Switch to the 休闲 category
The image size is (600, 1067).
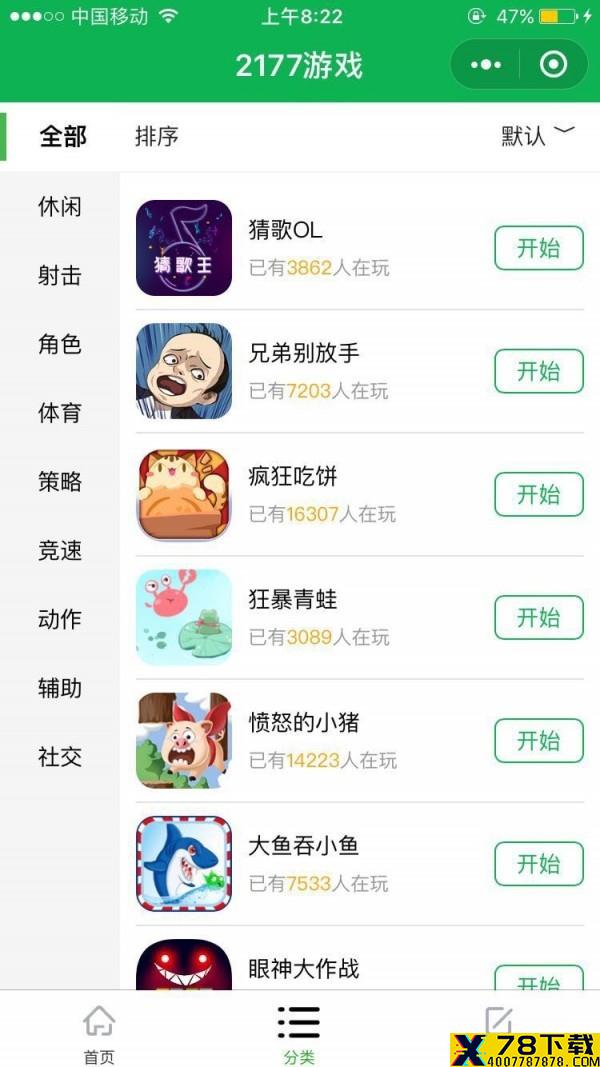coord(60,206)
